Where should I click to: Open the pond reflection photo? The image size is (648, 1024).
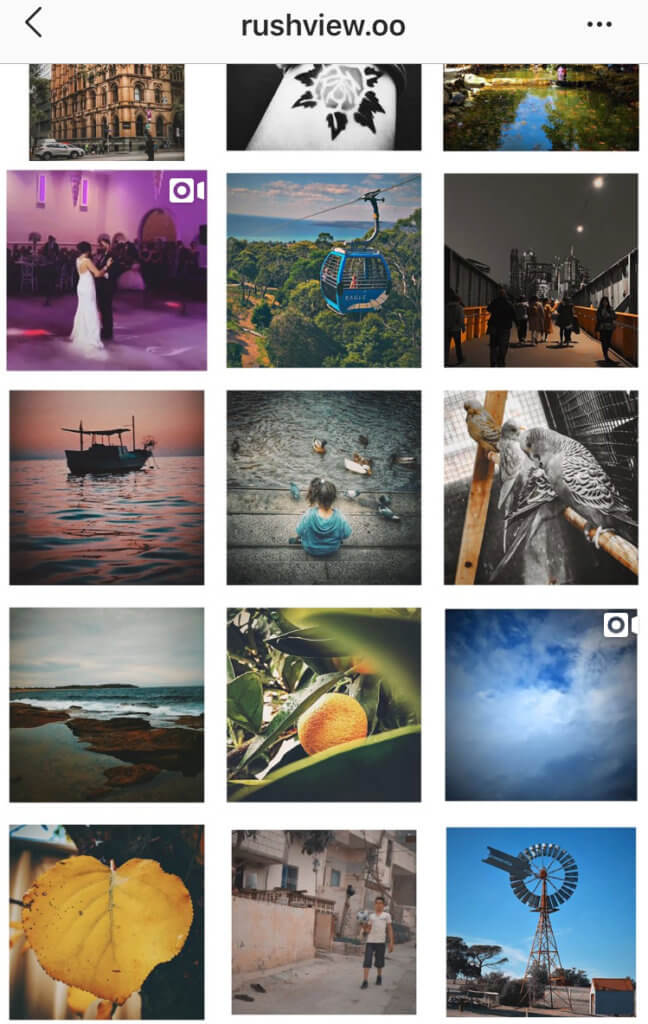pyautogui.click(x=540, y=107)
